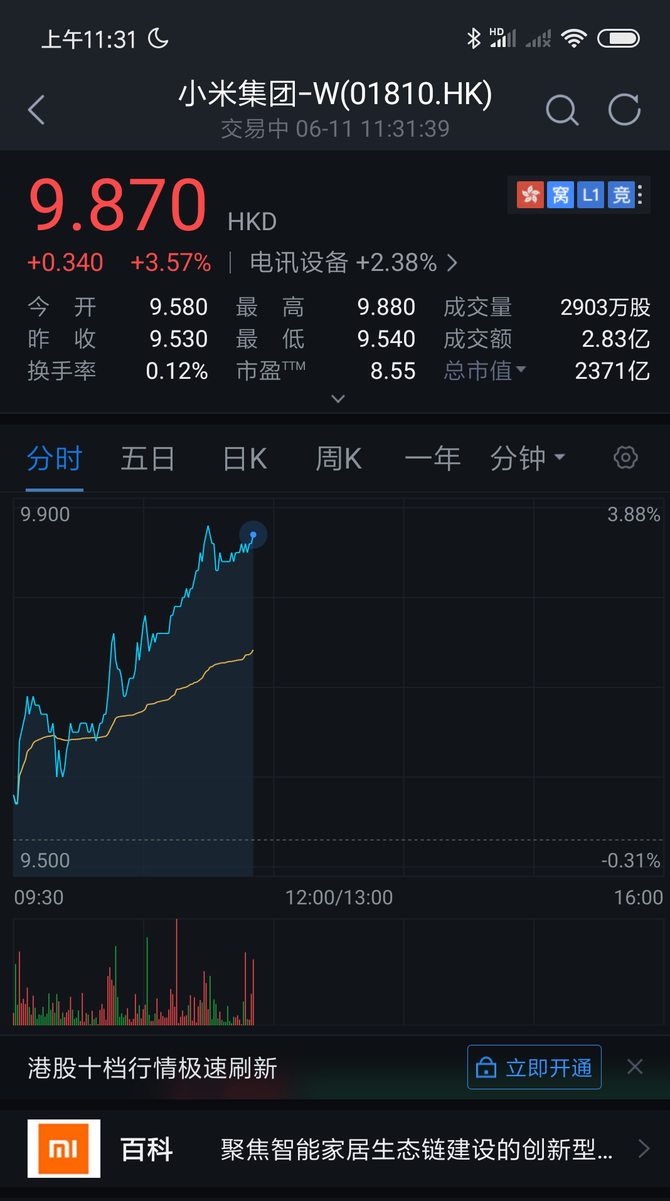Screen dimensions: 670x1201
Task: Show the 周K chart
Action: tap(339, 459)
